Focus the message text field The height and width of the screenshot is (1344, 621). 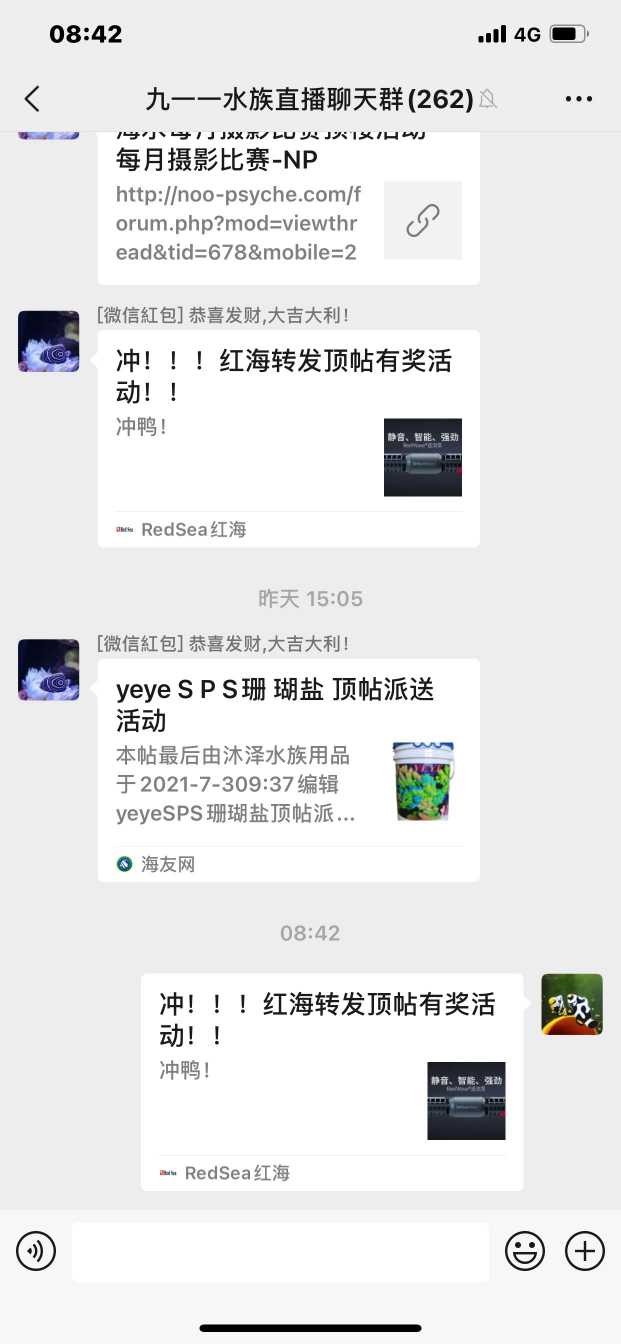pos(280,1251)
